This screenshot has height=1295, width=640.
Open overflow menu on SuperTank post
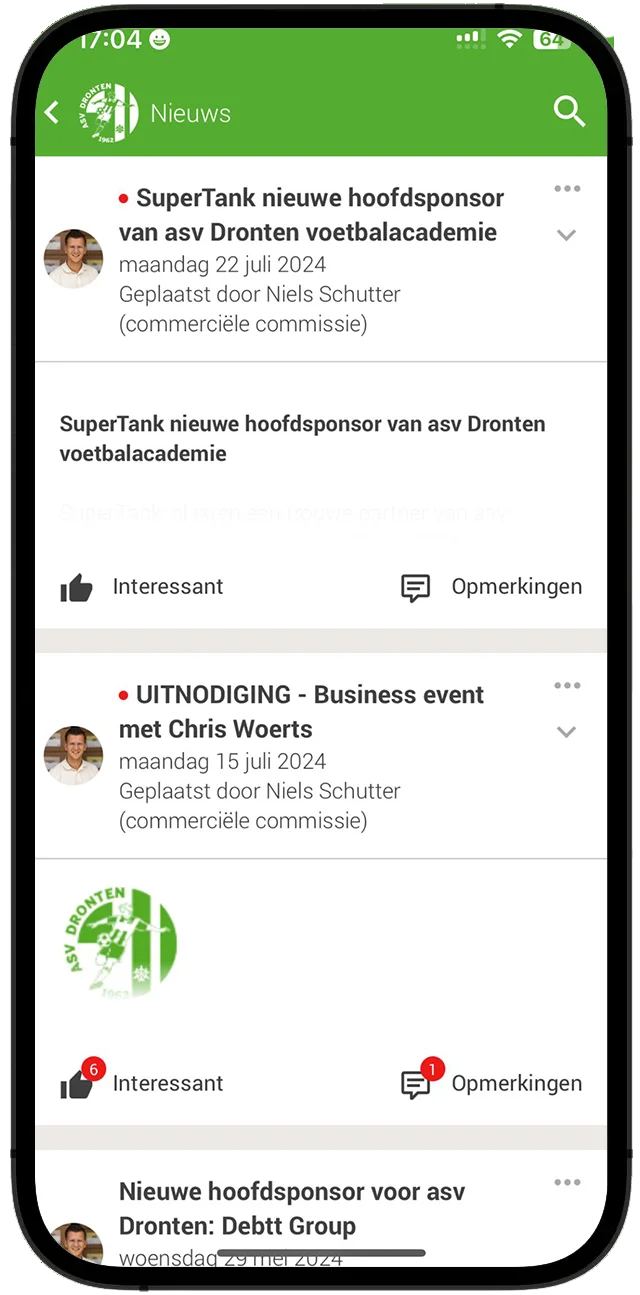coord(567,189)
